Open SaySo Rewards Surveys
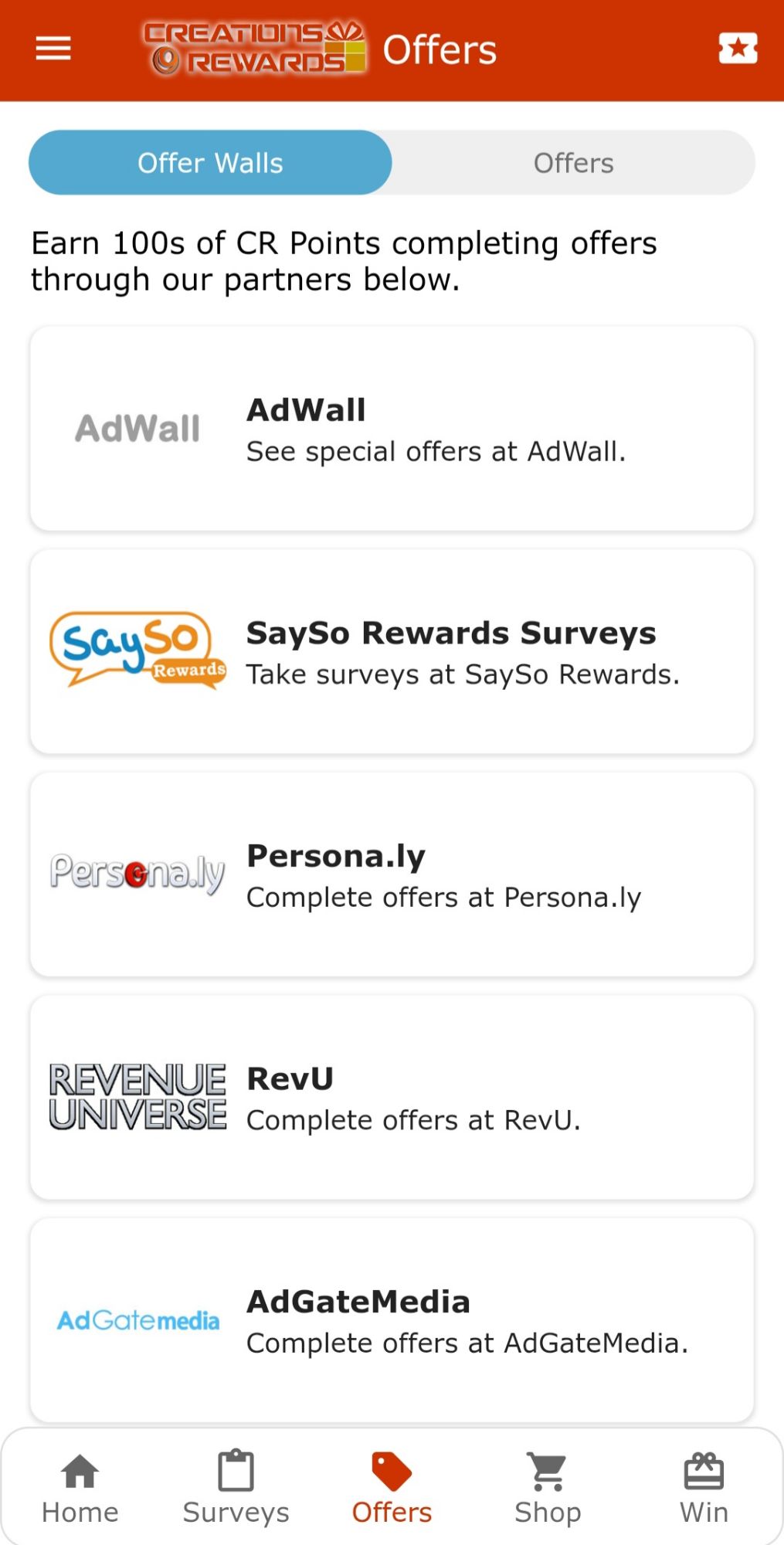Viewport: 784px width, 1545px height. tap(392, 650)
